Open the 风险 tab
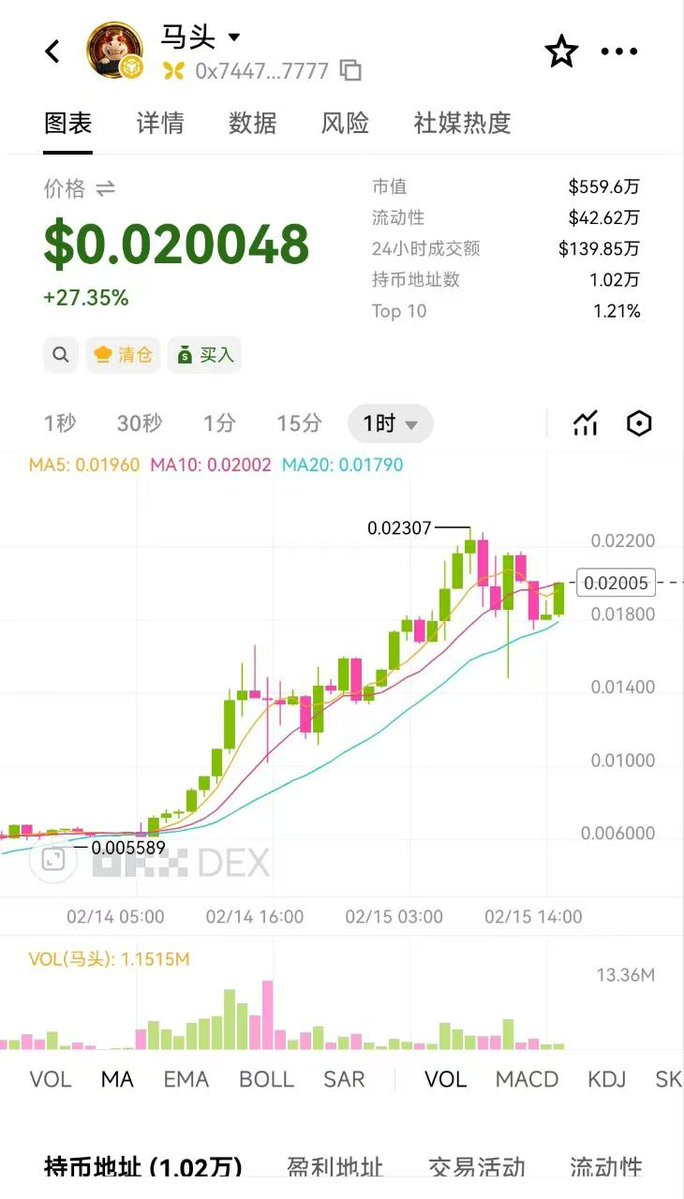Image resolution: width=684 pixels, height=1199 pixels. 345,123
